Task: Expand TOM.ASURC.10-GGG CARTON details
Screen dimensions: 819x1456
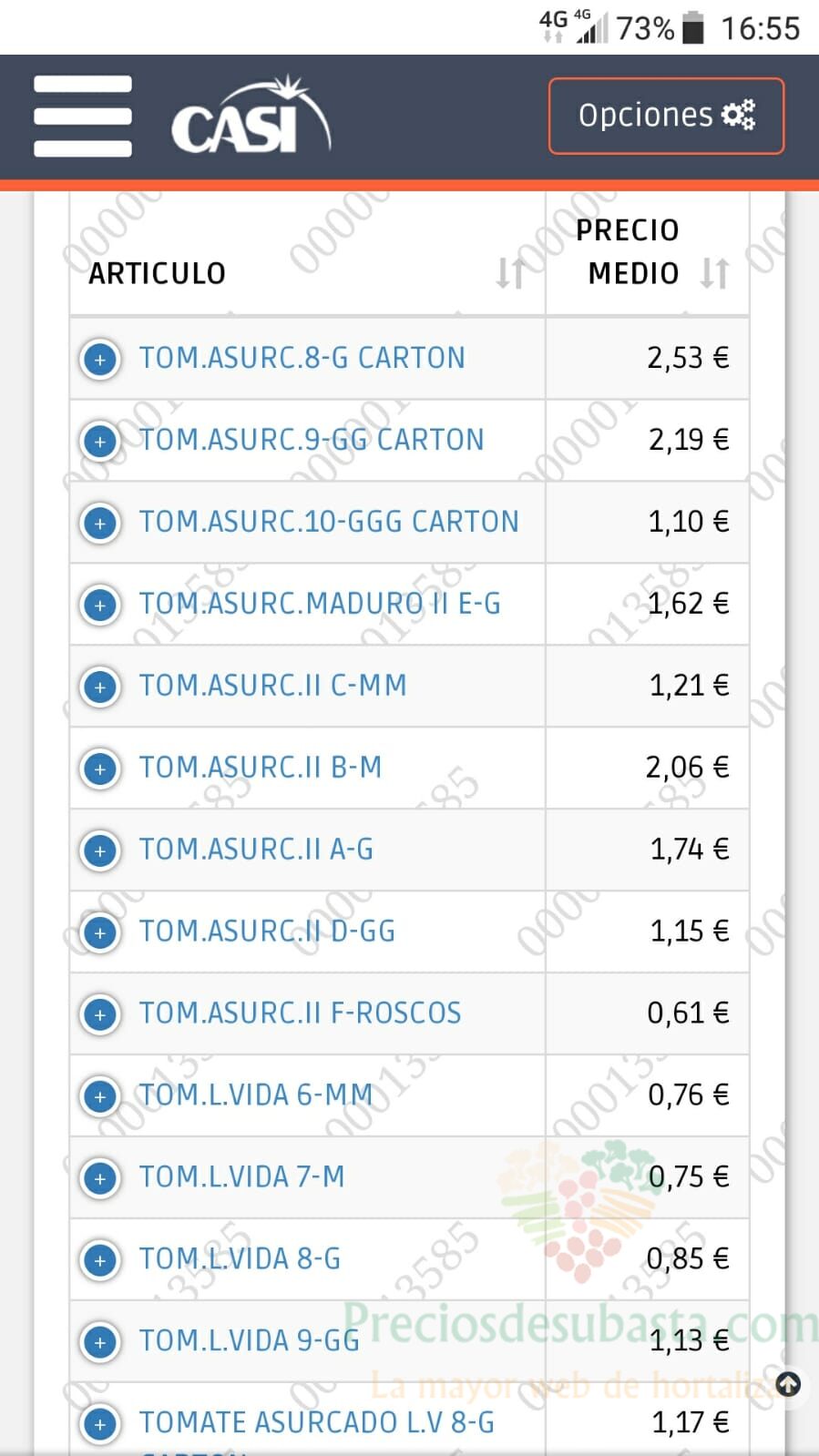Action: click(x=100, y=523)
